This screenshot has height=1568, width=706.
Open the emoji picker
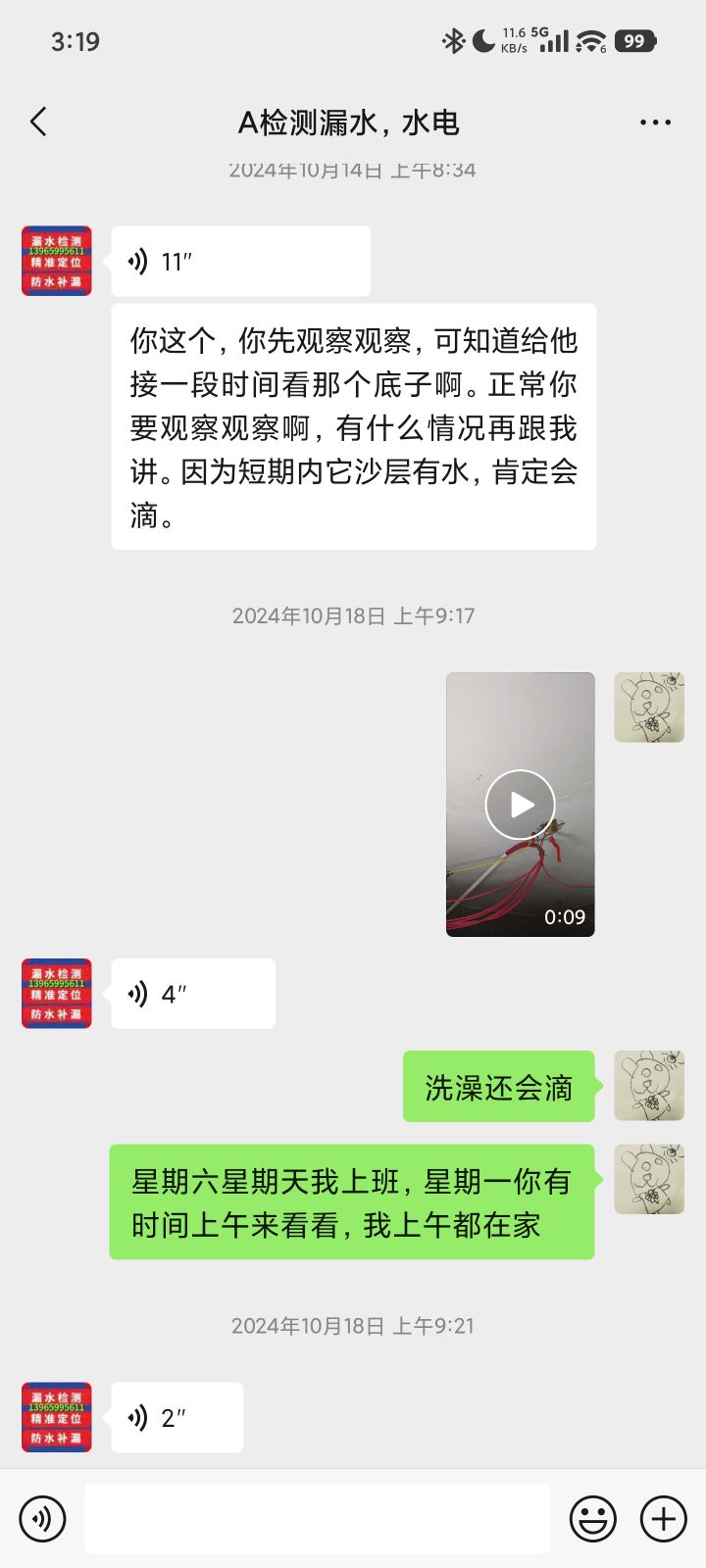pos(593,1519)
